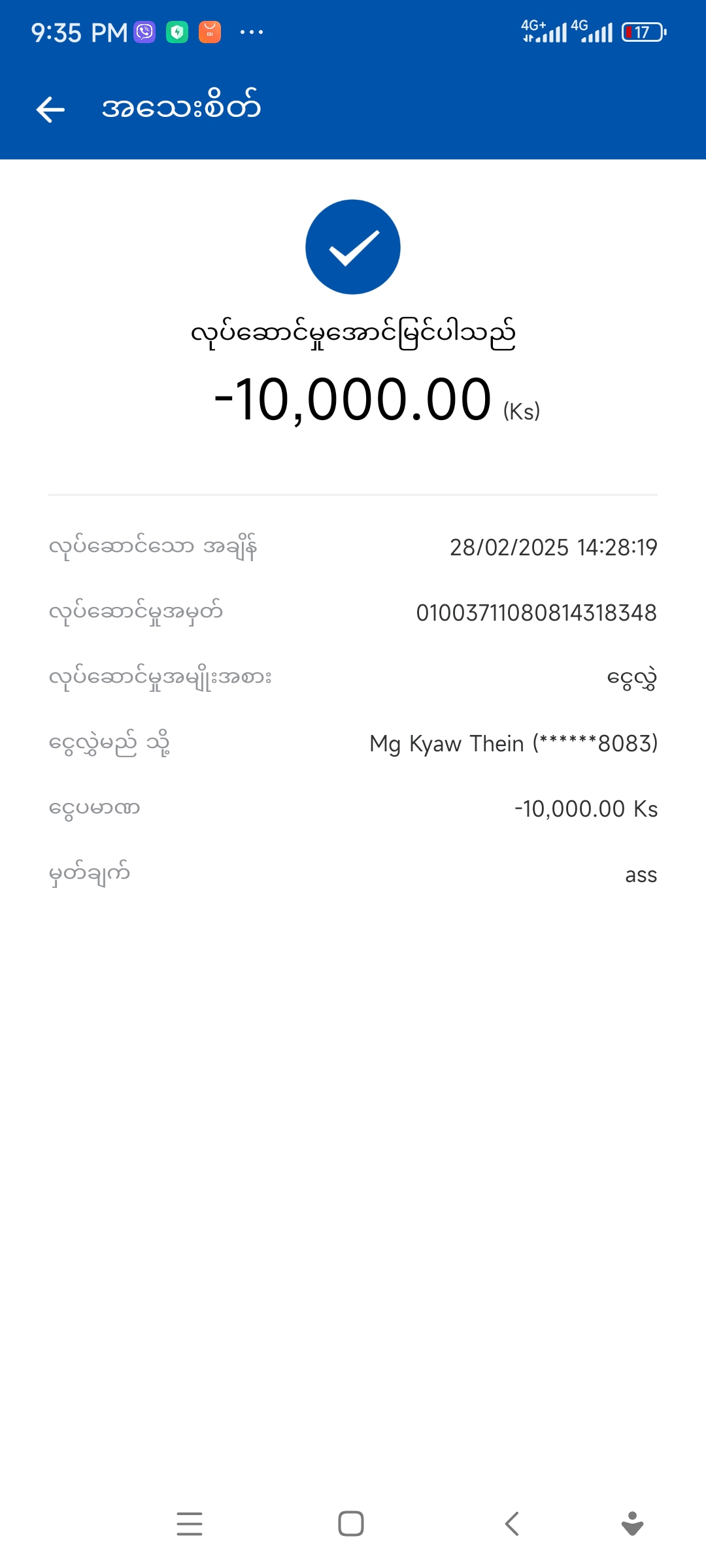Viewport: 706px width, 1568px height.
Task: Open recent apps from navigation bar
Action: (190, 1524)
